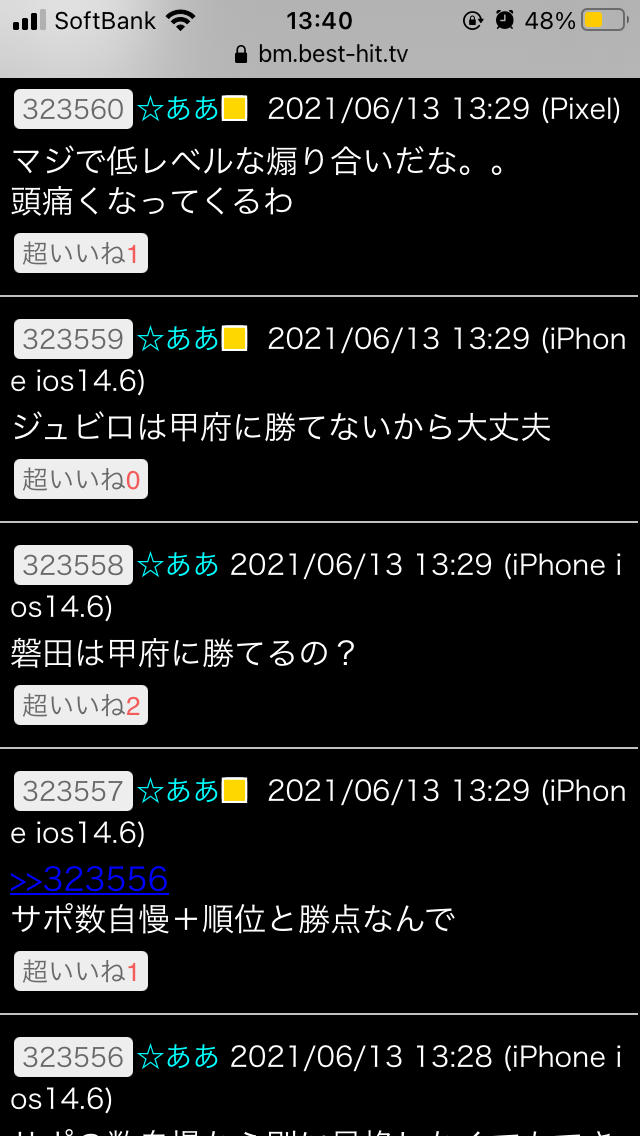Follow the >>323556 reply link
This screenshot has width=640, height=1136.
[x=90, y=880]
